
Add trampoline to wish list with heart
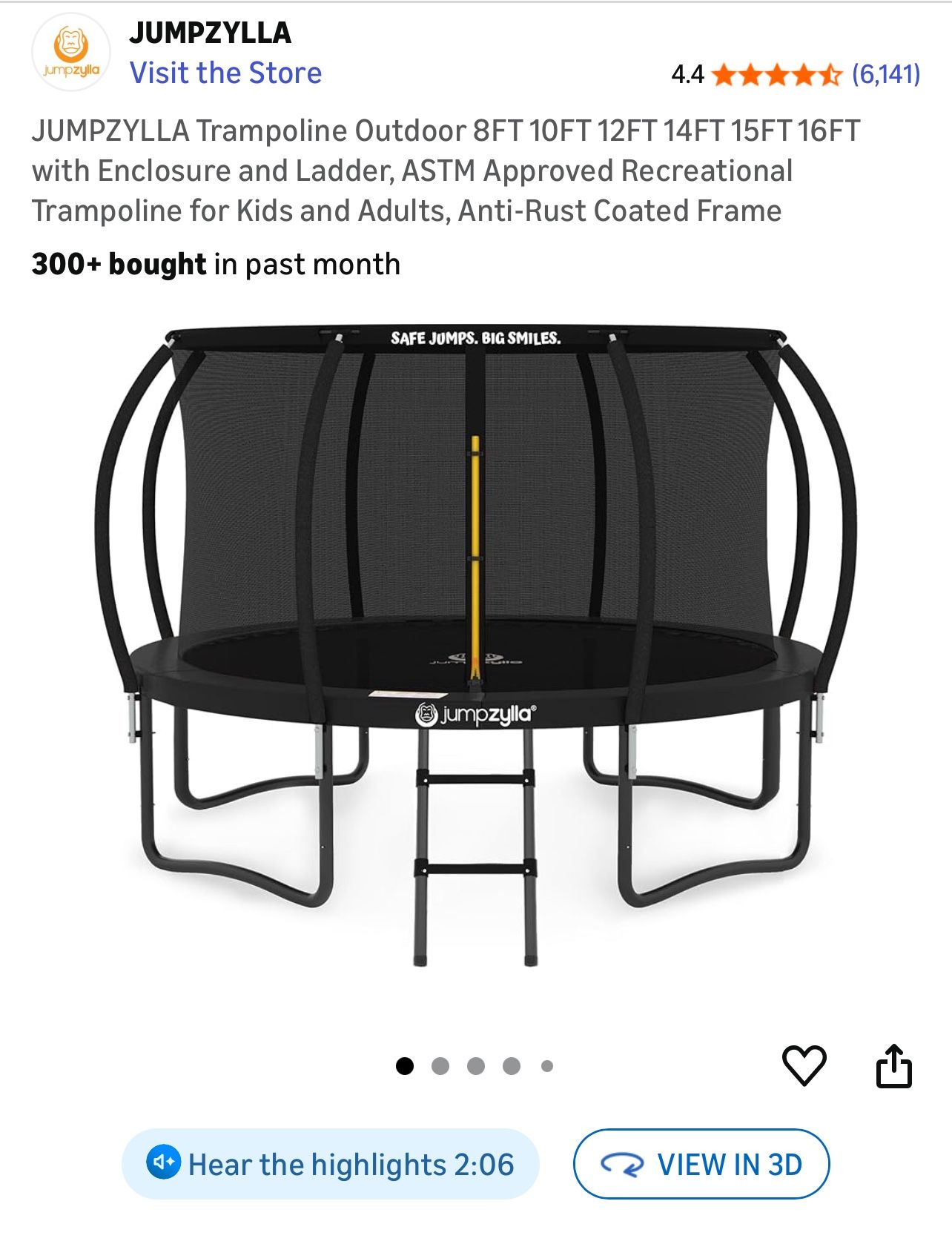coord(804,1066)
